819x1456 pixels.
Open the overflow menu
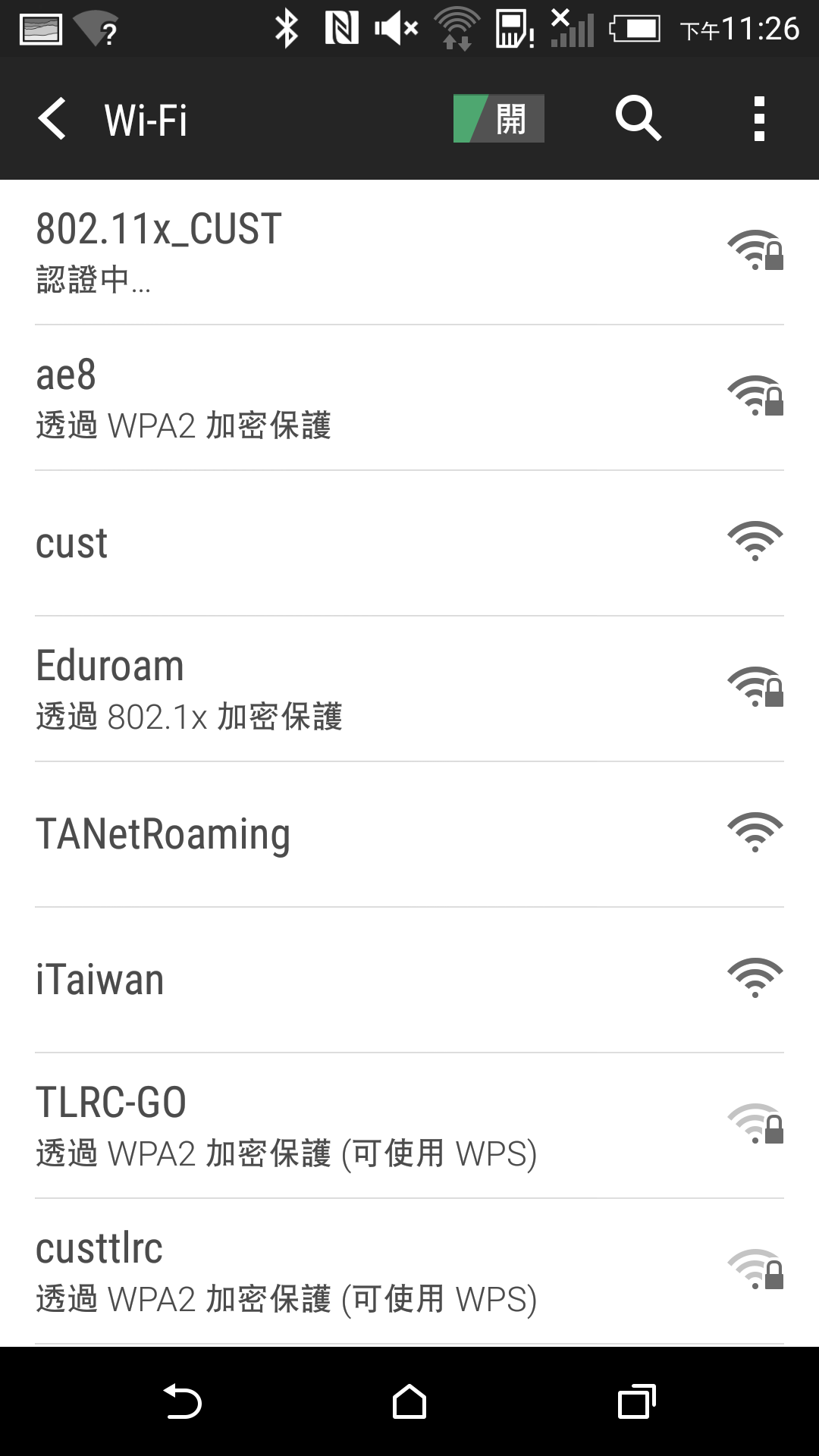(x=758, y=118)
